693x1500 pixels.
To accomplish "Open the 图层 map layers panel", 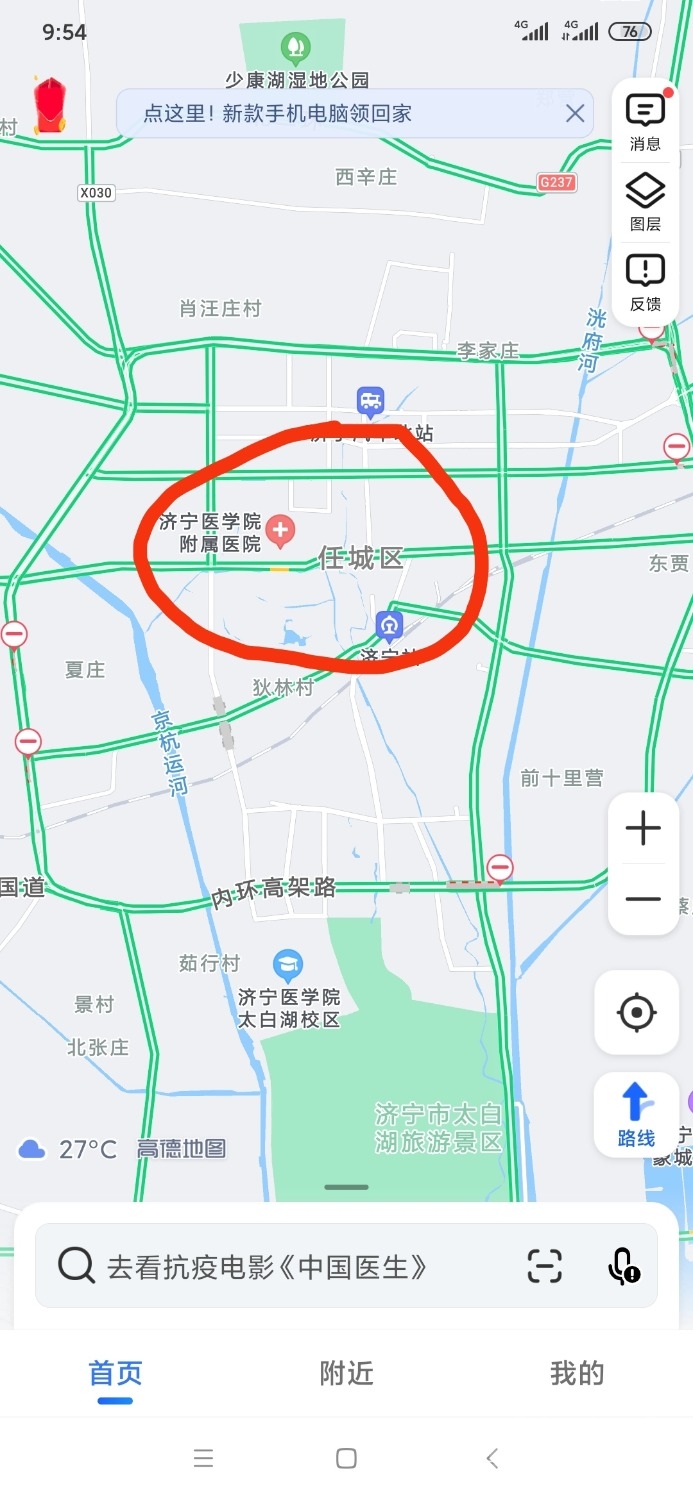I will [645, 201].
